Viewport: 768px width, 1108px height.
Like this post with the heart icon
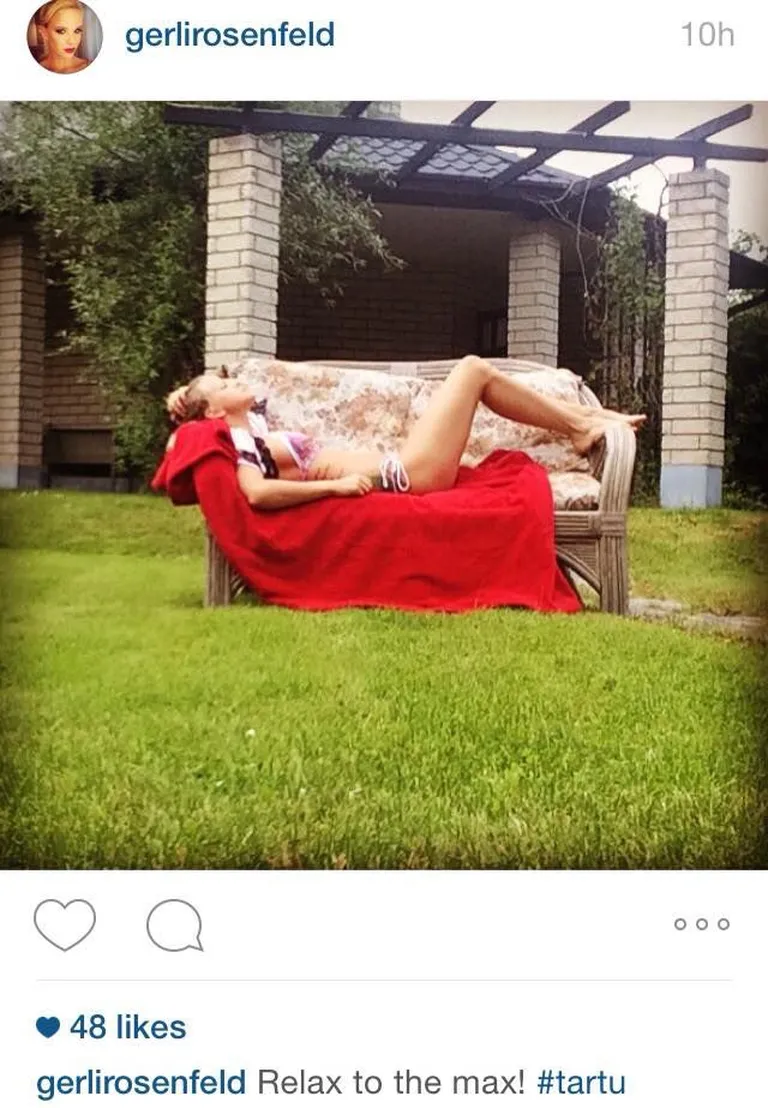65,923
